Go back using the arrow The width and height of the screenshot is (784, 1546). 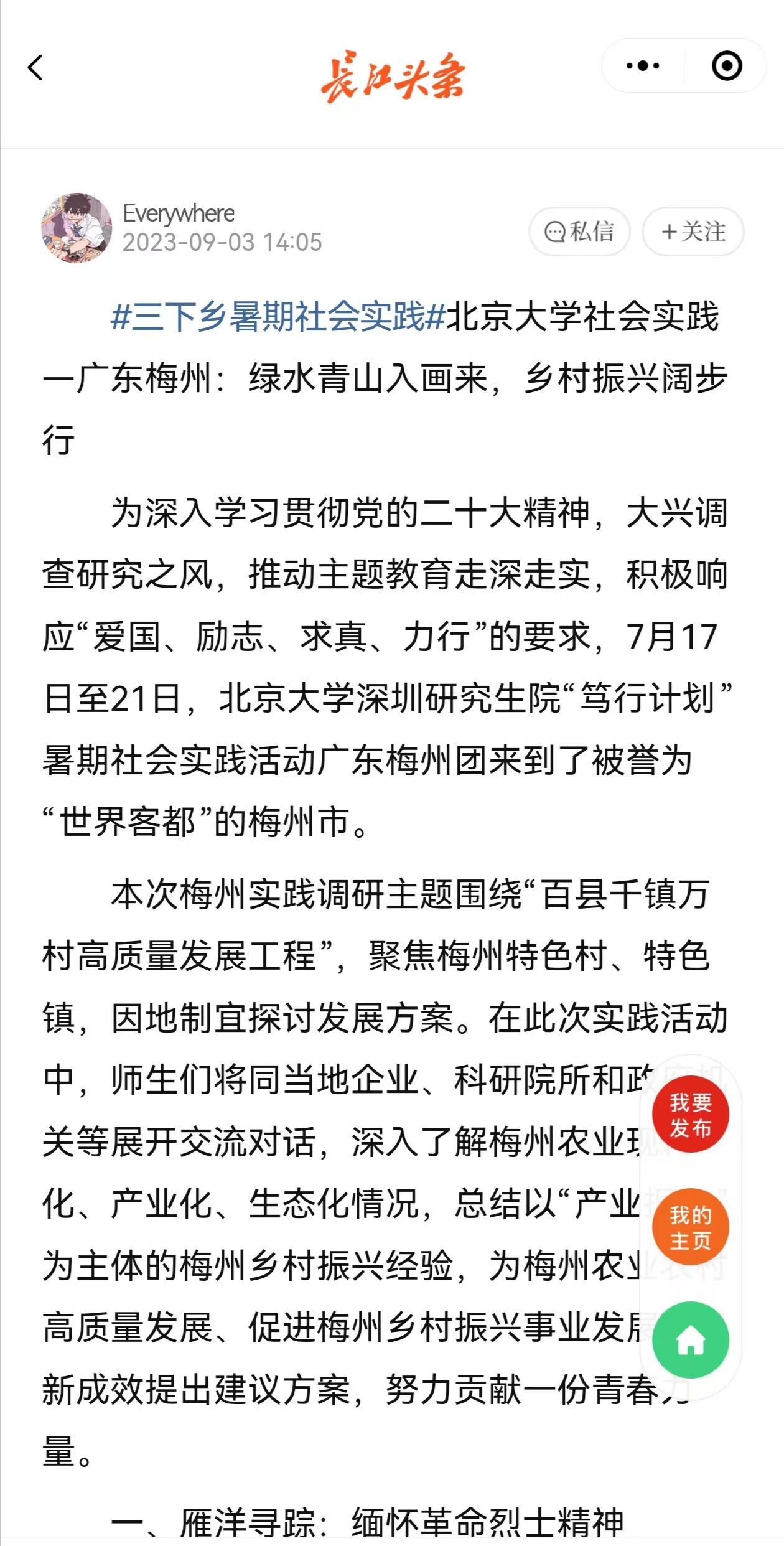click(x=35, y=67)
